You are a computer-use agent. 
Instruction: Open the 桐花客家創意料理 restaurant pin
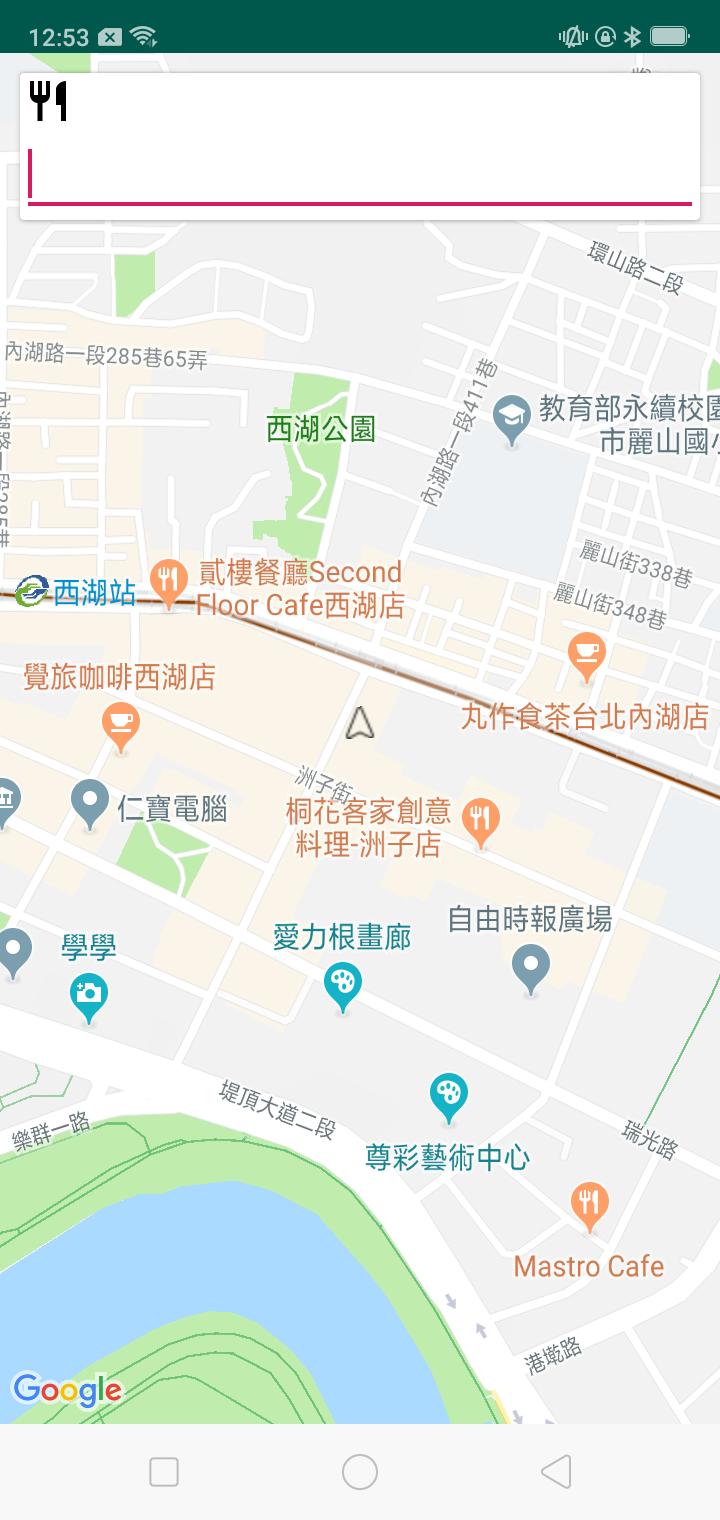coord(481,821)
